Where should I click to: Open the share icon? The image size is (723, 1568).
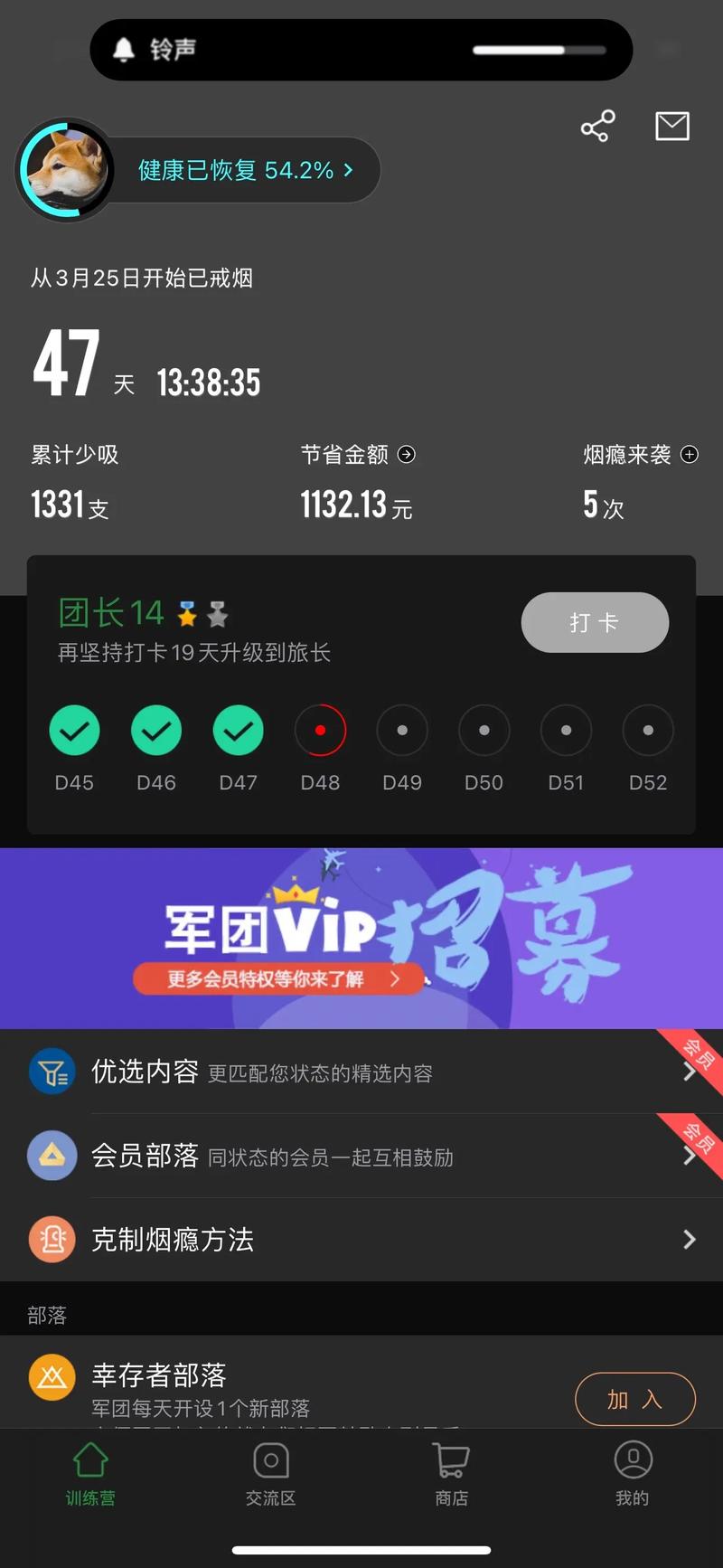click(597, 127)
